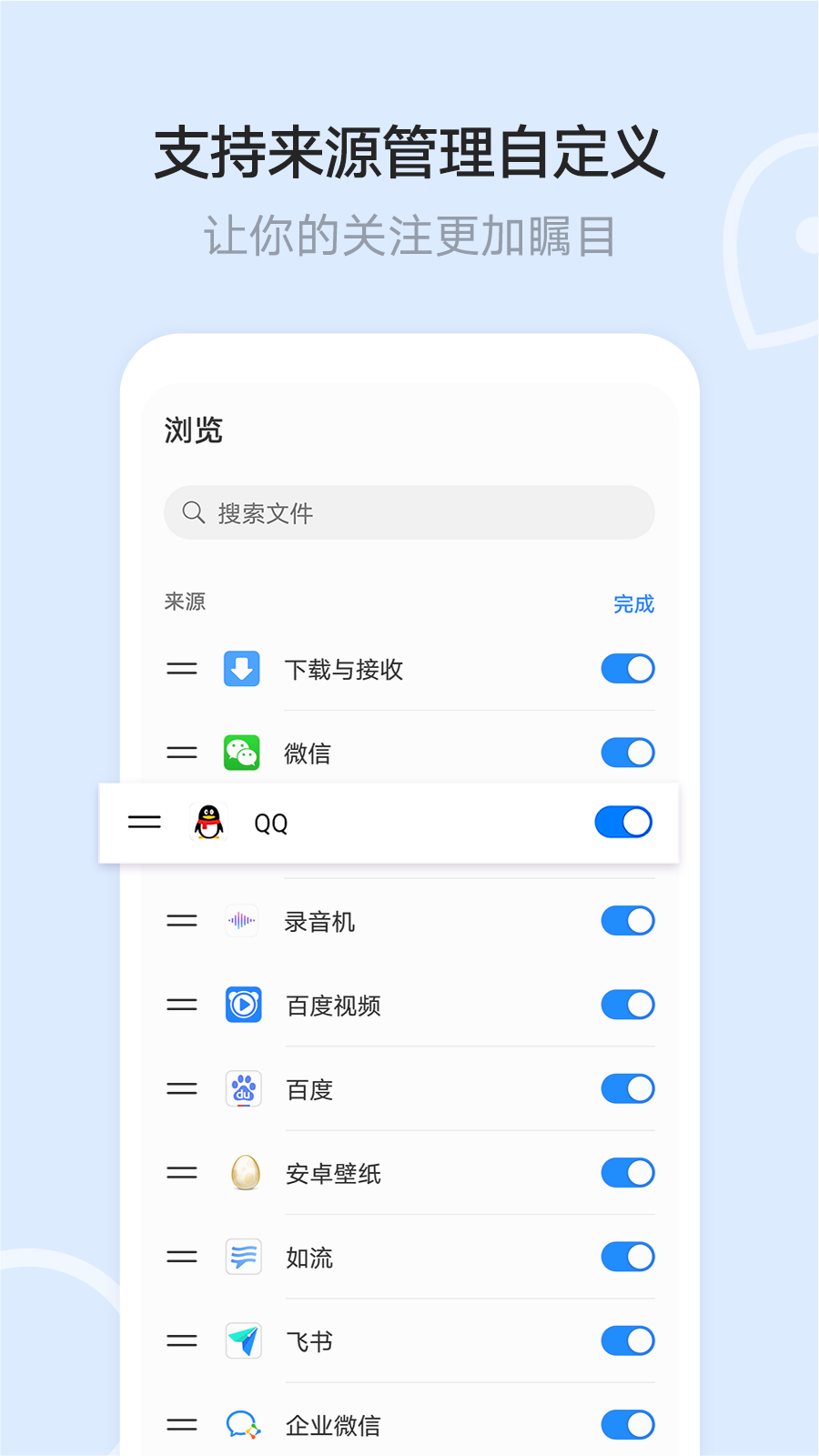Turn off the 飞书 toggle
The width and height of the screenshot is (819, 1456).
[x=627, y=1340]
